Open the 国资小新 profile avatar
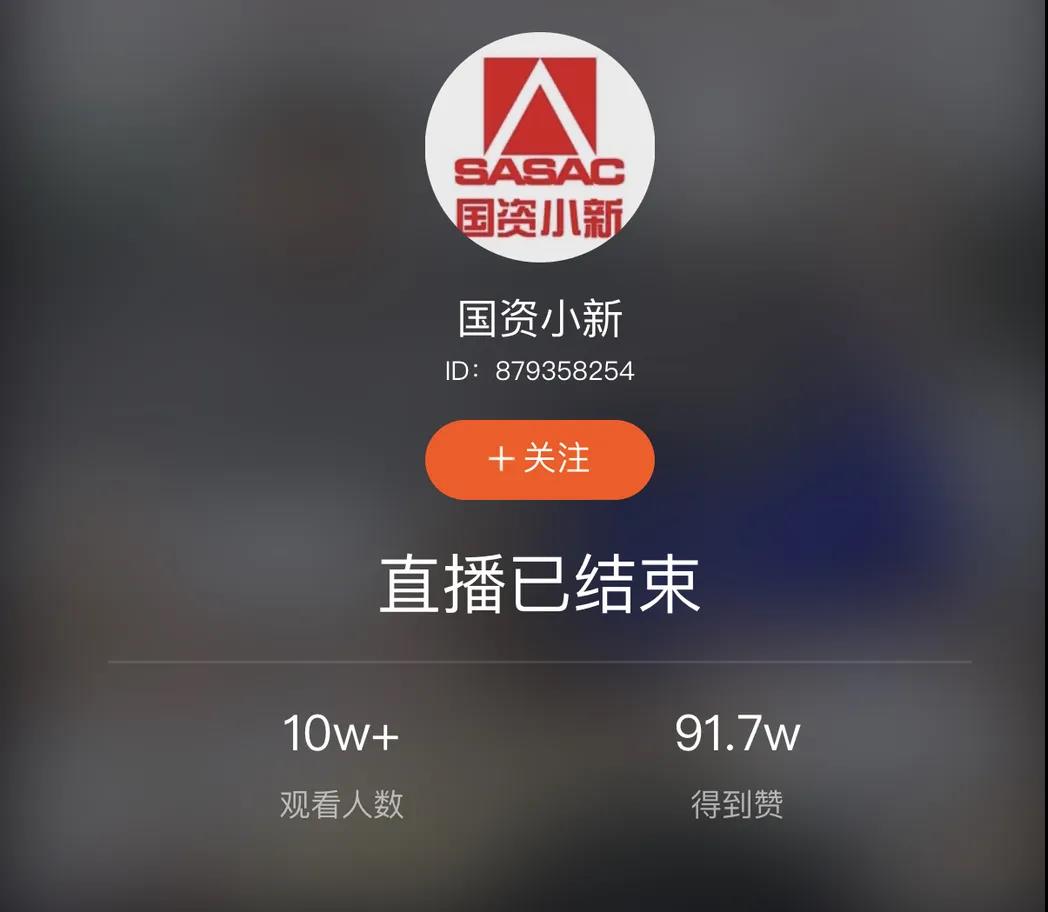The width and height of the screenshot is (1048, 912). [x=539, y=147]
